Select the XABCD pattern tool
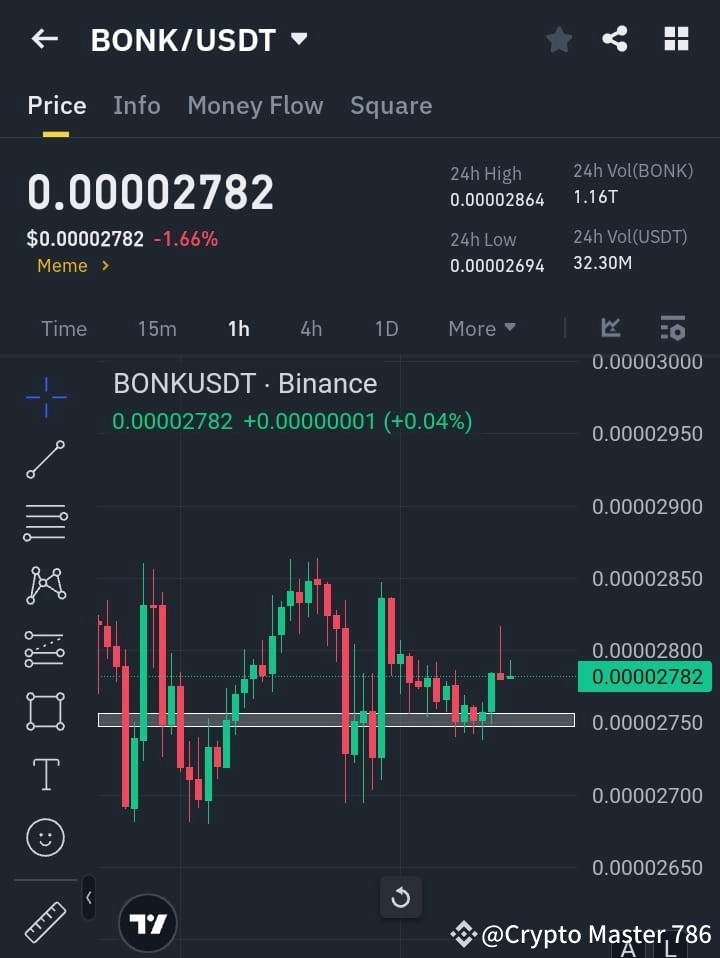Screen dimensions: 720x958 (x=45, y=586)
